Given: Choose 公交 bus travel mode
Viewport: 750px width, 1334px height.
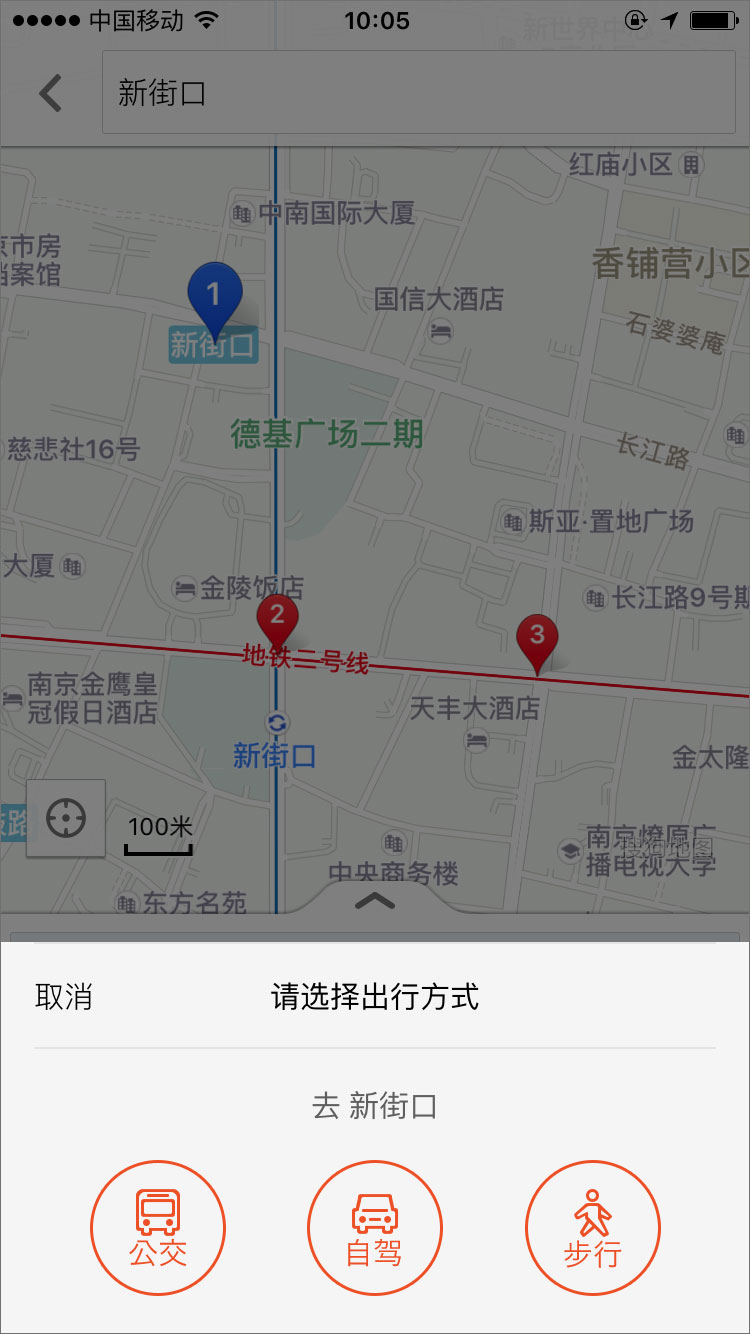Looking at the screenshot, I should click(x=158, y=1228).
